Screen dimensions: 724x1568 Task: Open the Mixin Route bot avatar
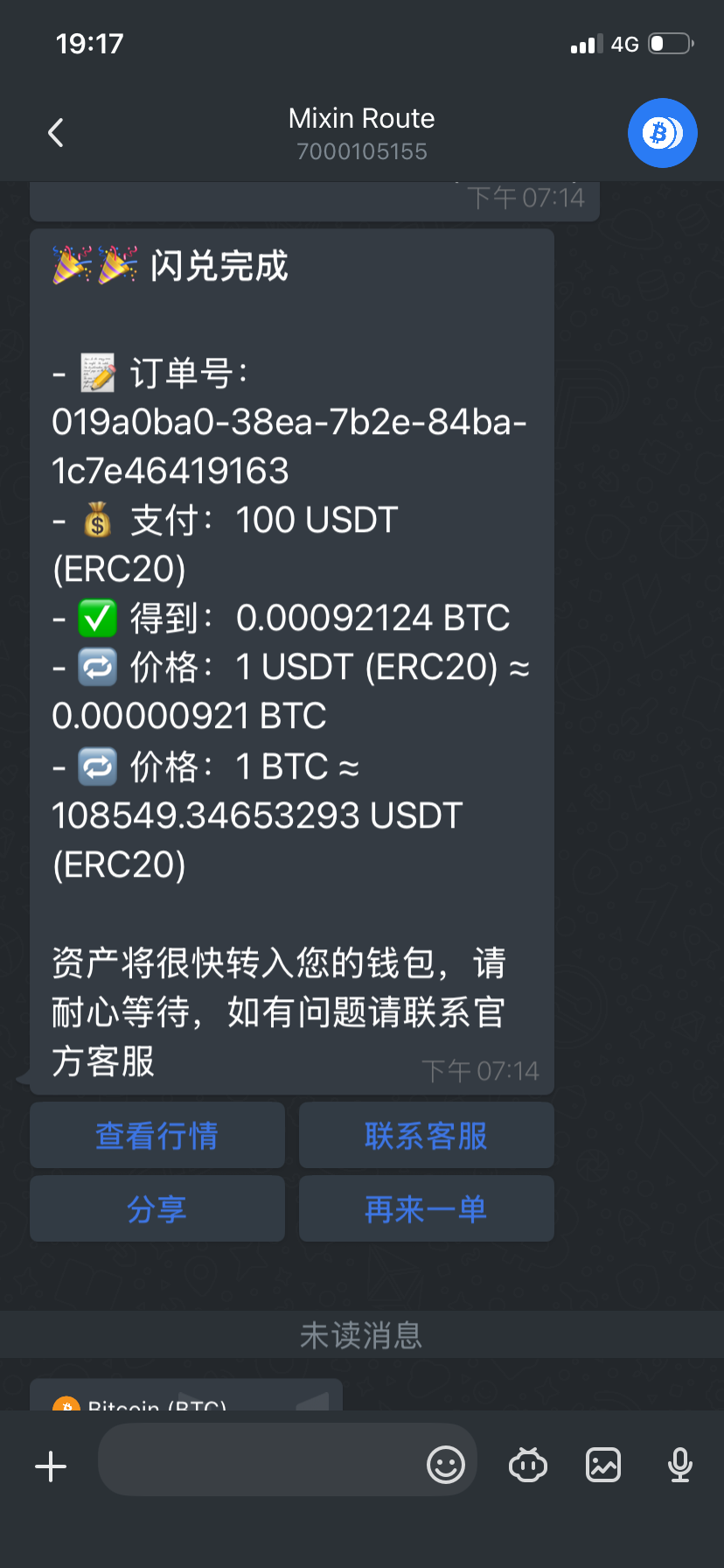tap(662, 133)
